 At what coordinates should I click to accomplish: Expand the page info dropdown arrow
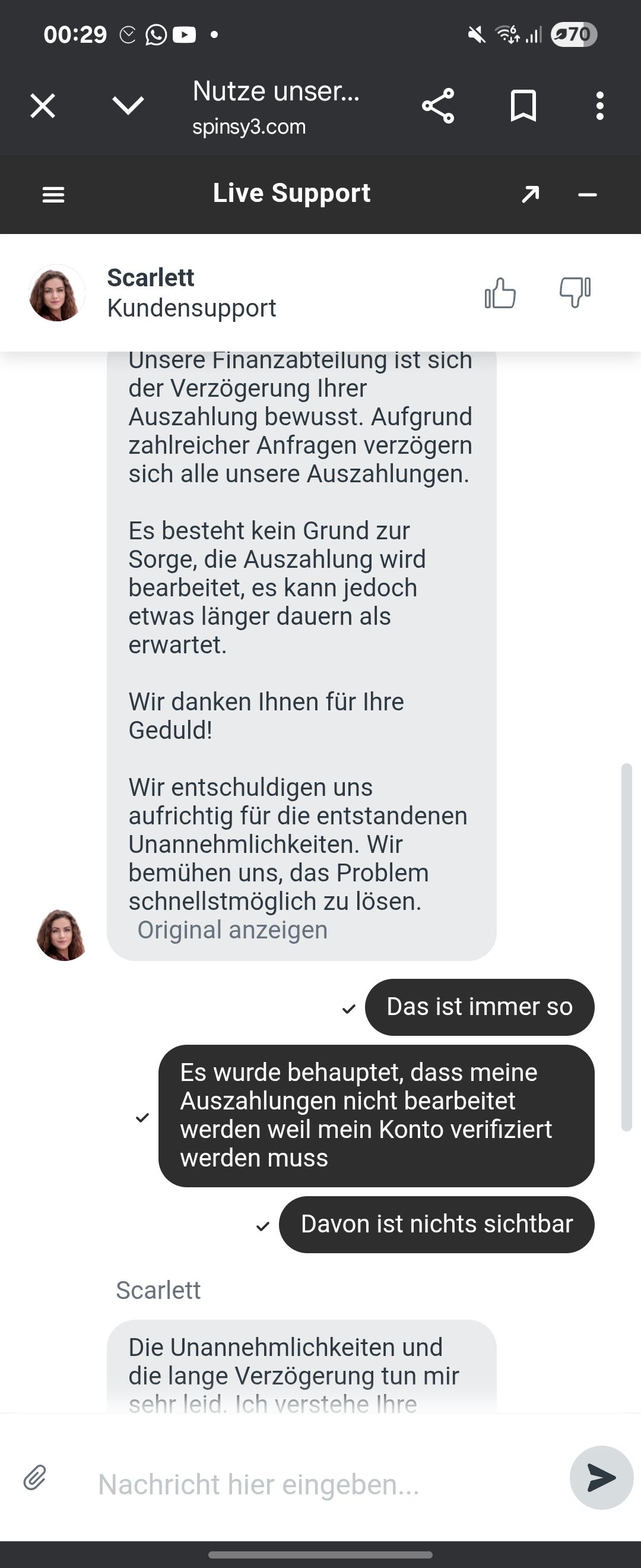tap(128, 106)
